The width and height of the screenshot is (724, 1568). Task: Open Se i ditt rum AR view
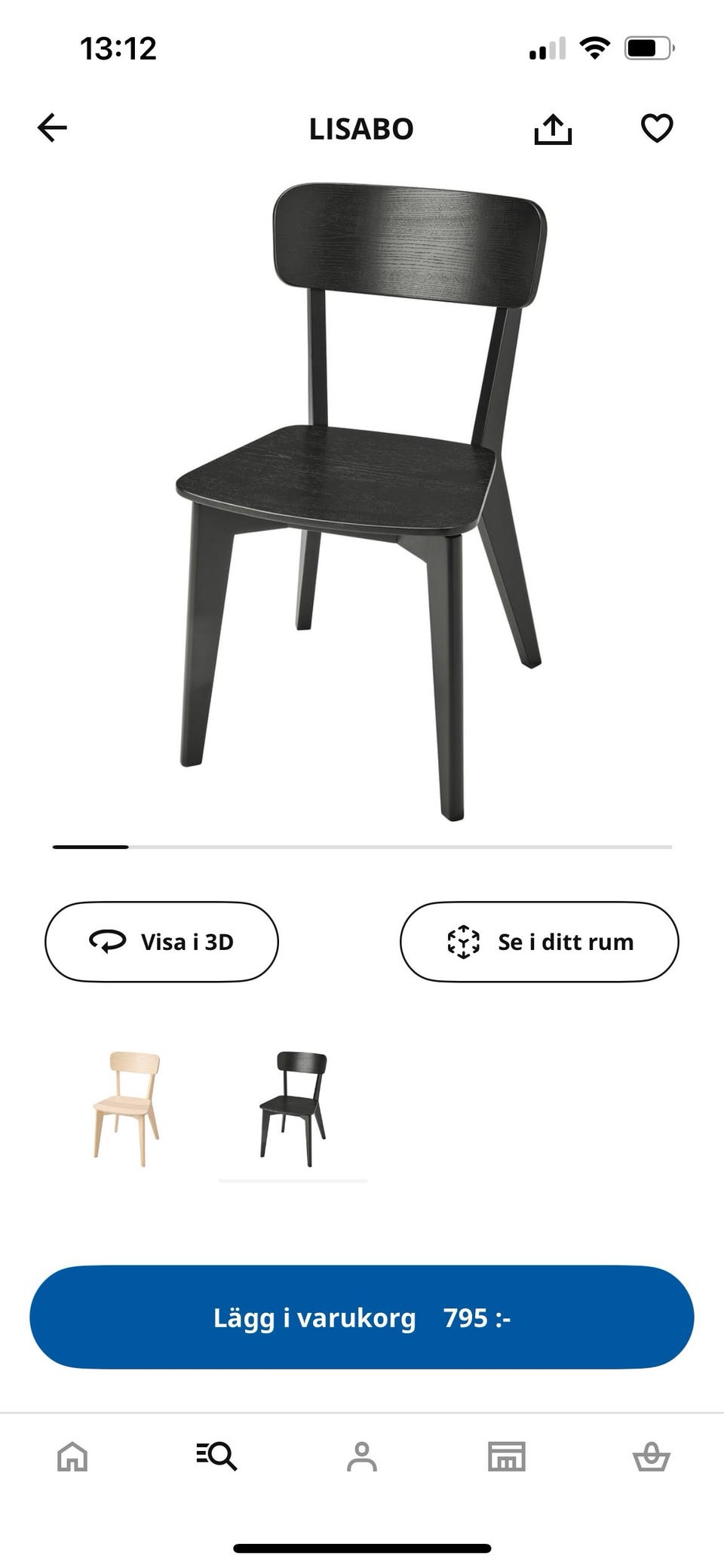tap(538, 942)
